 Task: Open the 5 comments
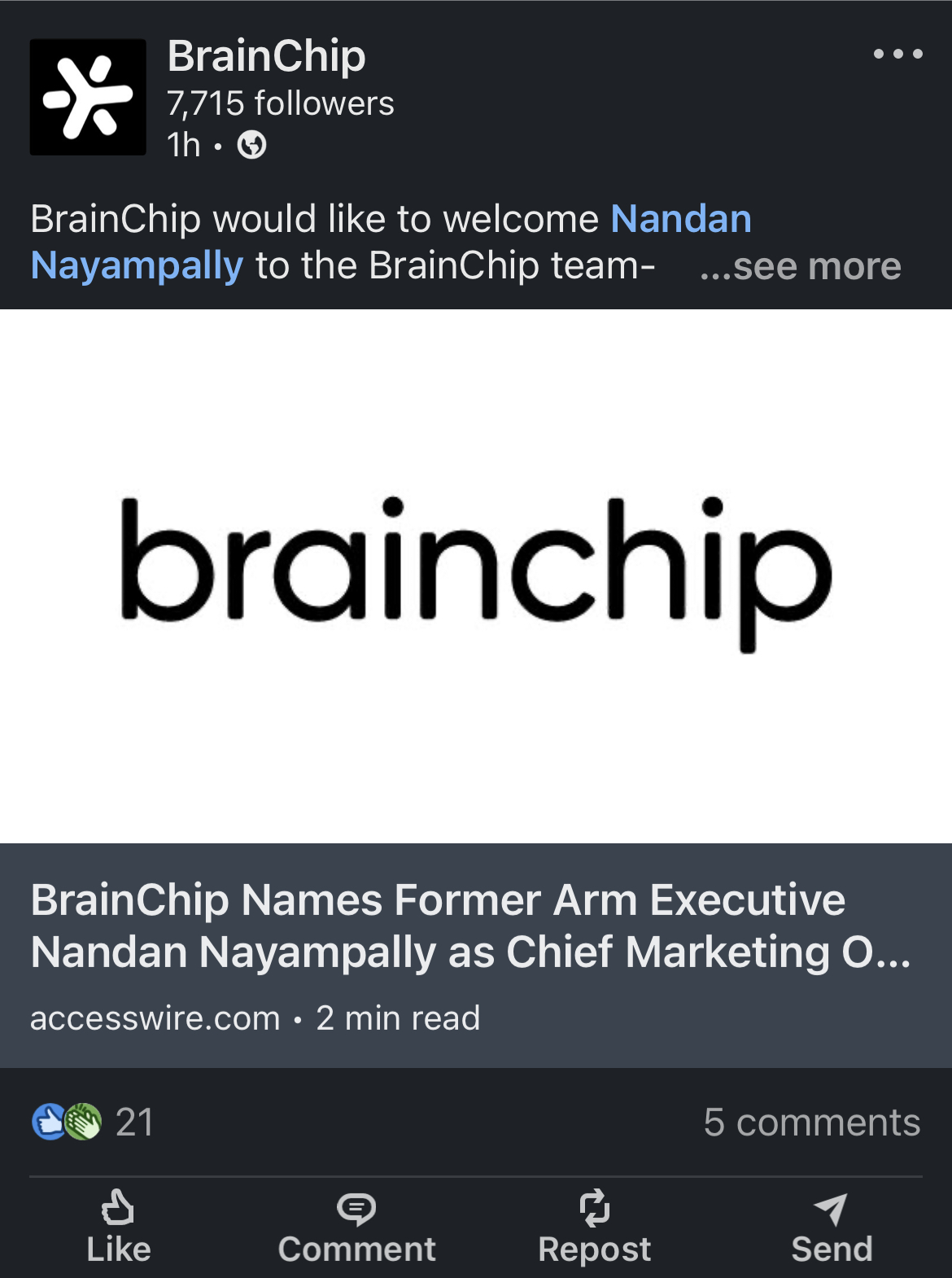point(811,1123)
